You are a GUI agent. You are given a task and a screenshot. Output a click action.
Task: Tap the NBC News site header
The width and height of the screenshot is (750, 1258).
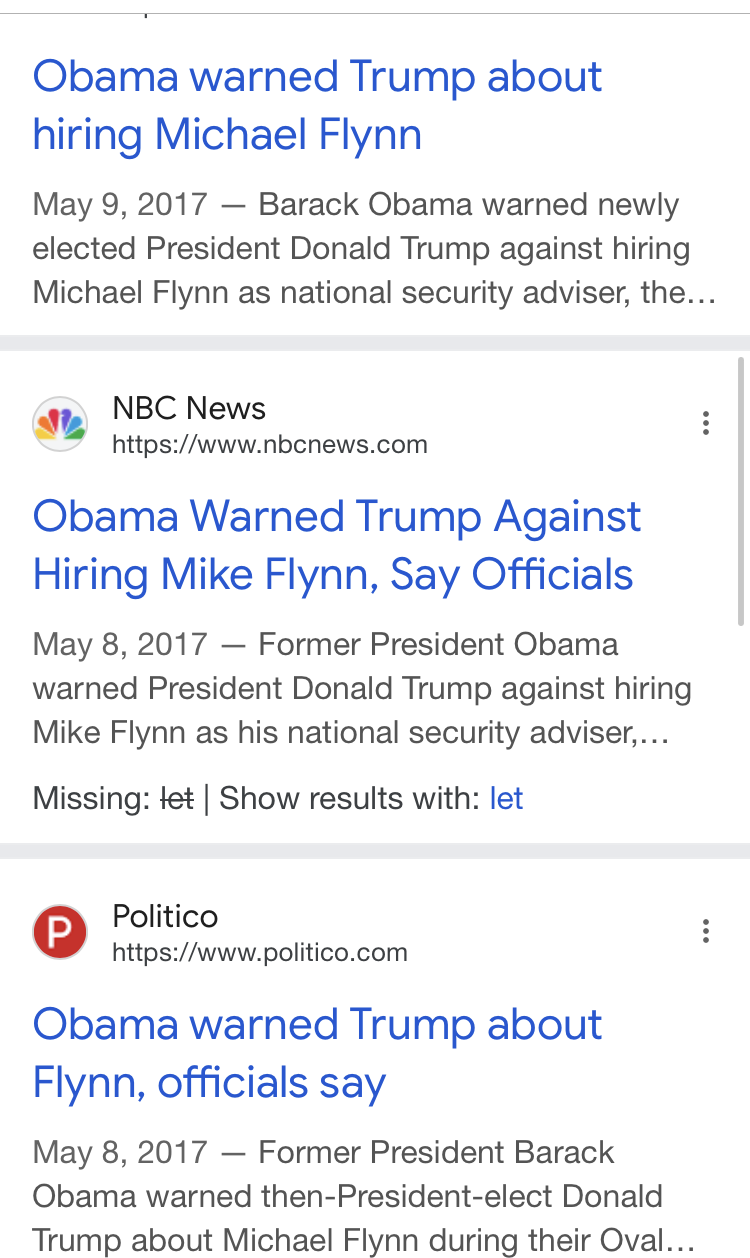tap(230, 424)
